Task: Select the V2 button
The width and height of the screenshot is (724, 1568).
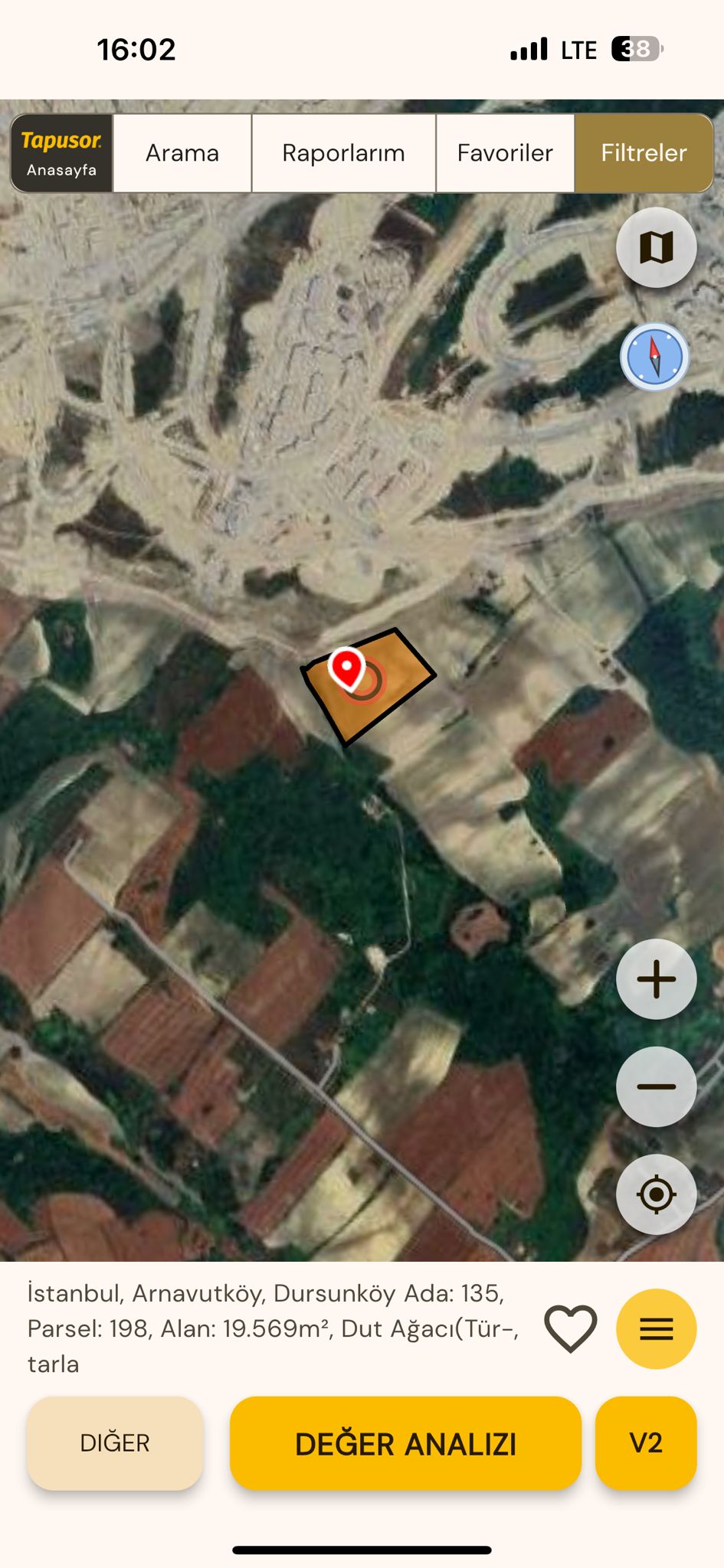Action: (645, 1443)
